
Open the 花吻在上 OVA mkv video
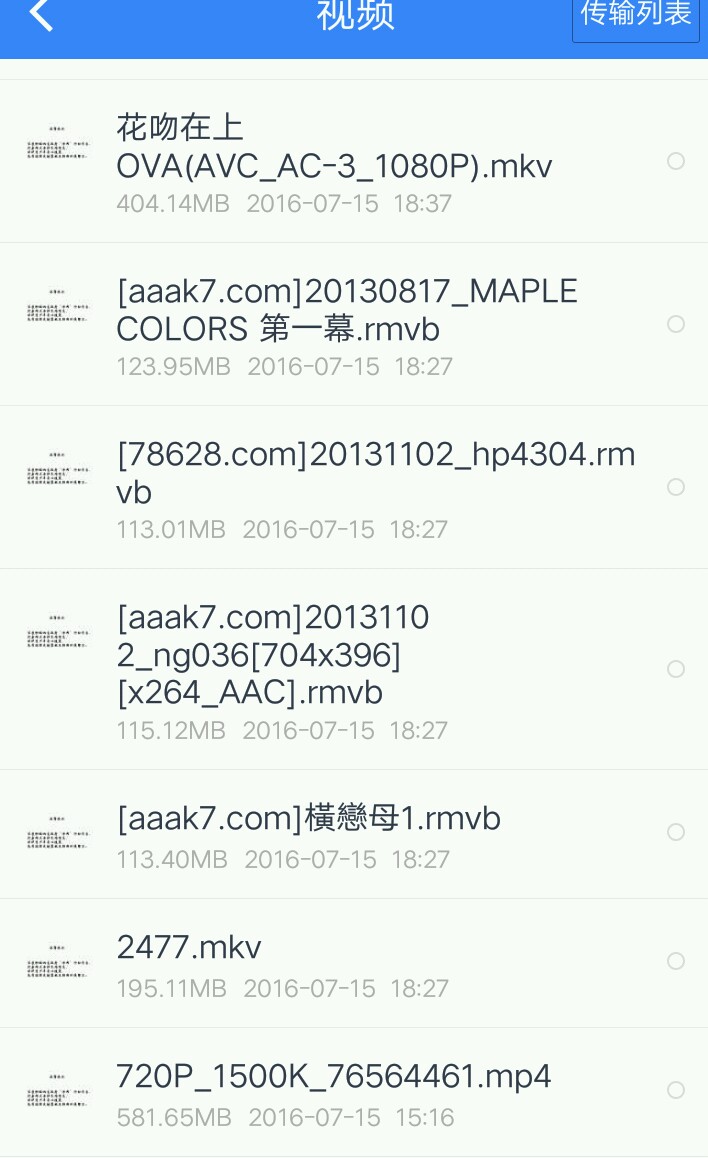(334, 164)
